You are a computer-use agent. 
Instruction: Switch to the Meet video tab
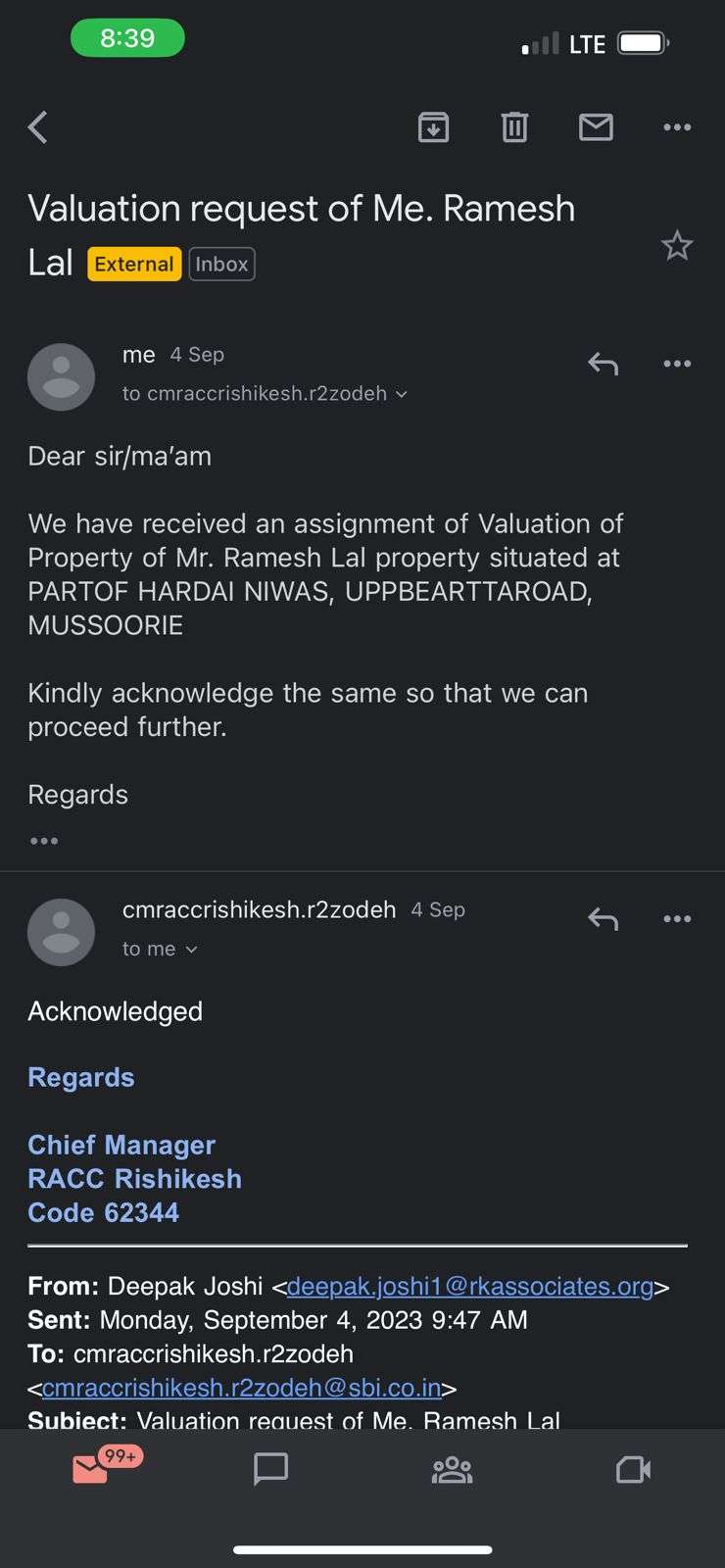[x=634, y=1469]
